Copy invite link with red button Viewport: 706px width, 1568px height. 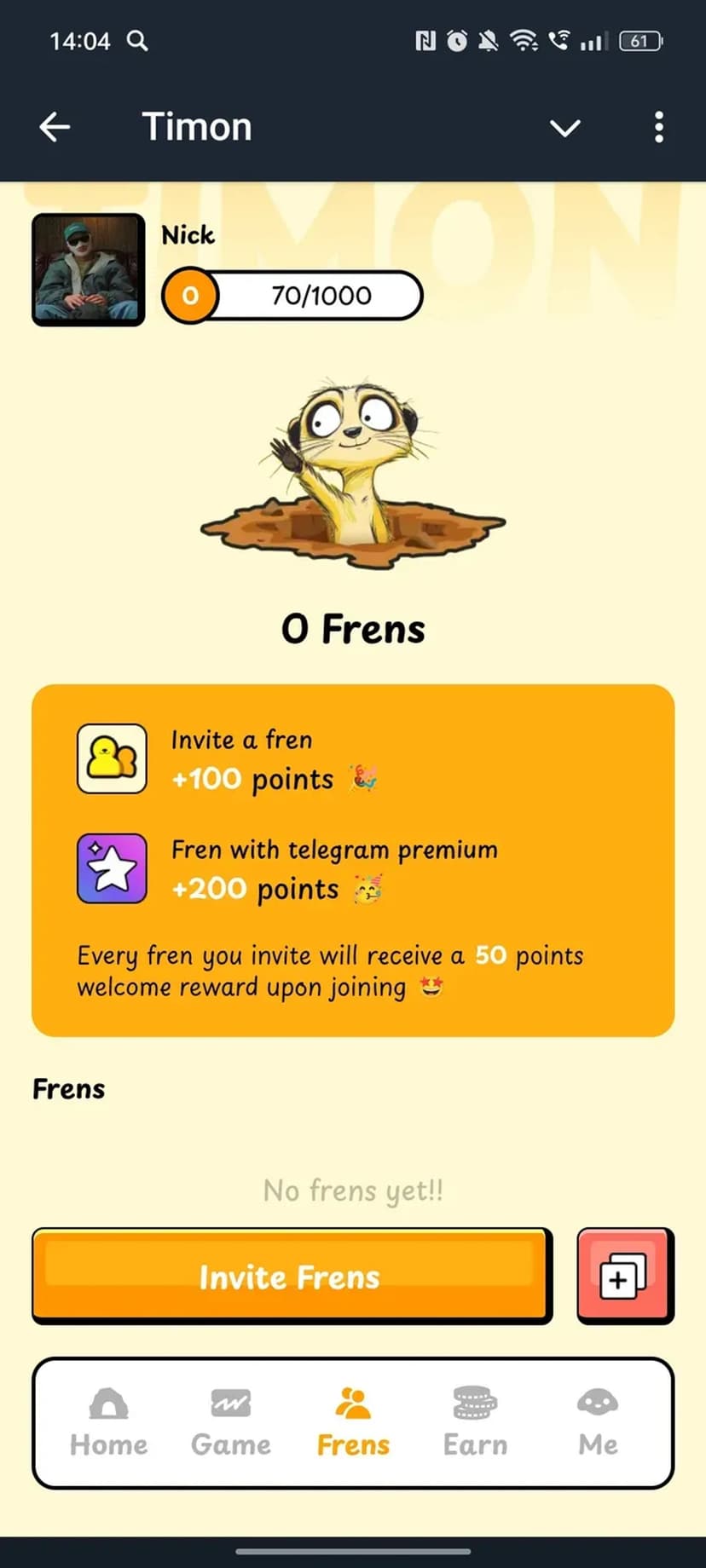coord(624,1276)
